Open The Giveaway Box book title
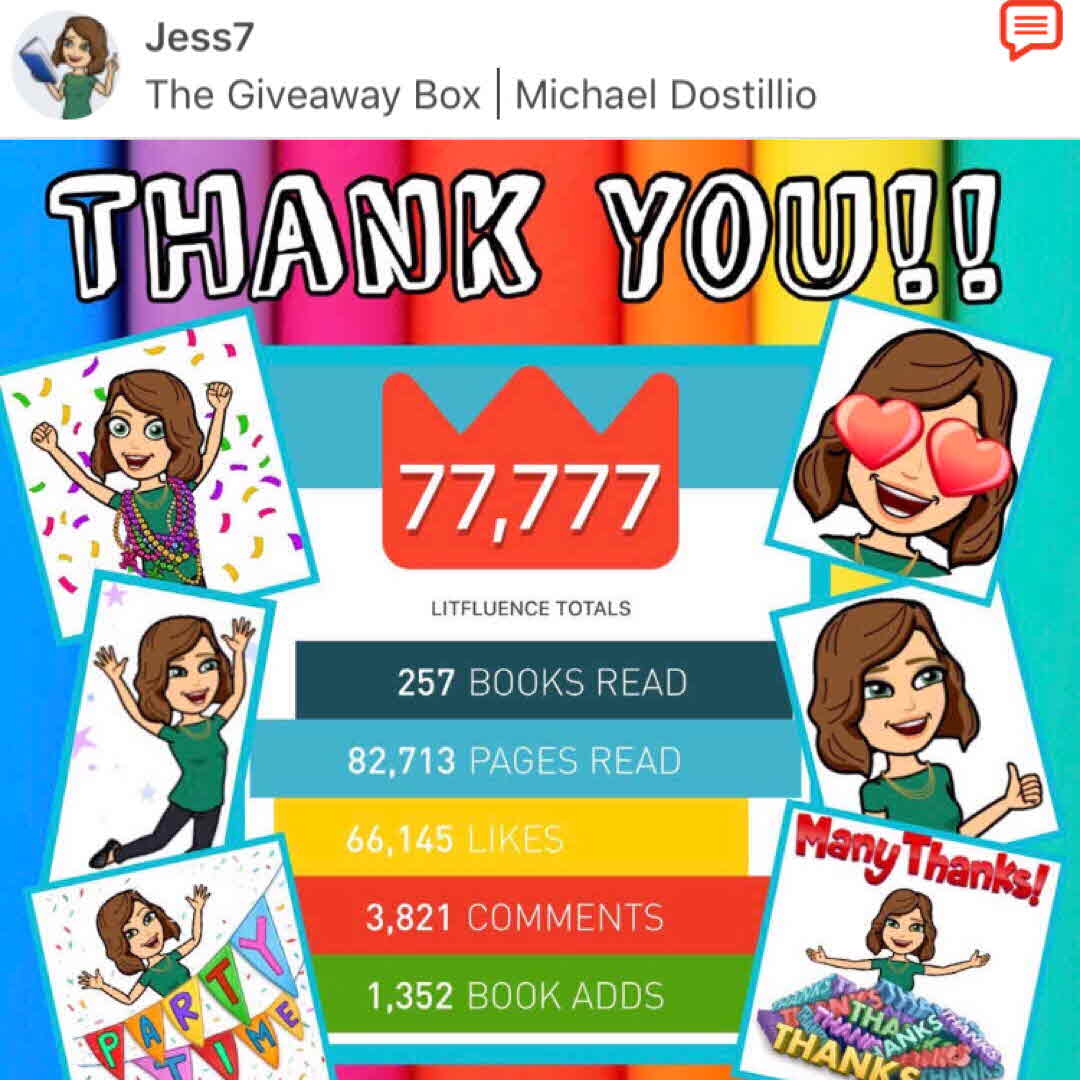Viewport: 1080px width, 1080px height. [314, 96]
